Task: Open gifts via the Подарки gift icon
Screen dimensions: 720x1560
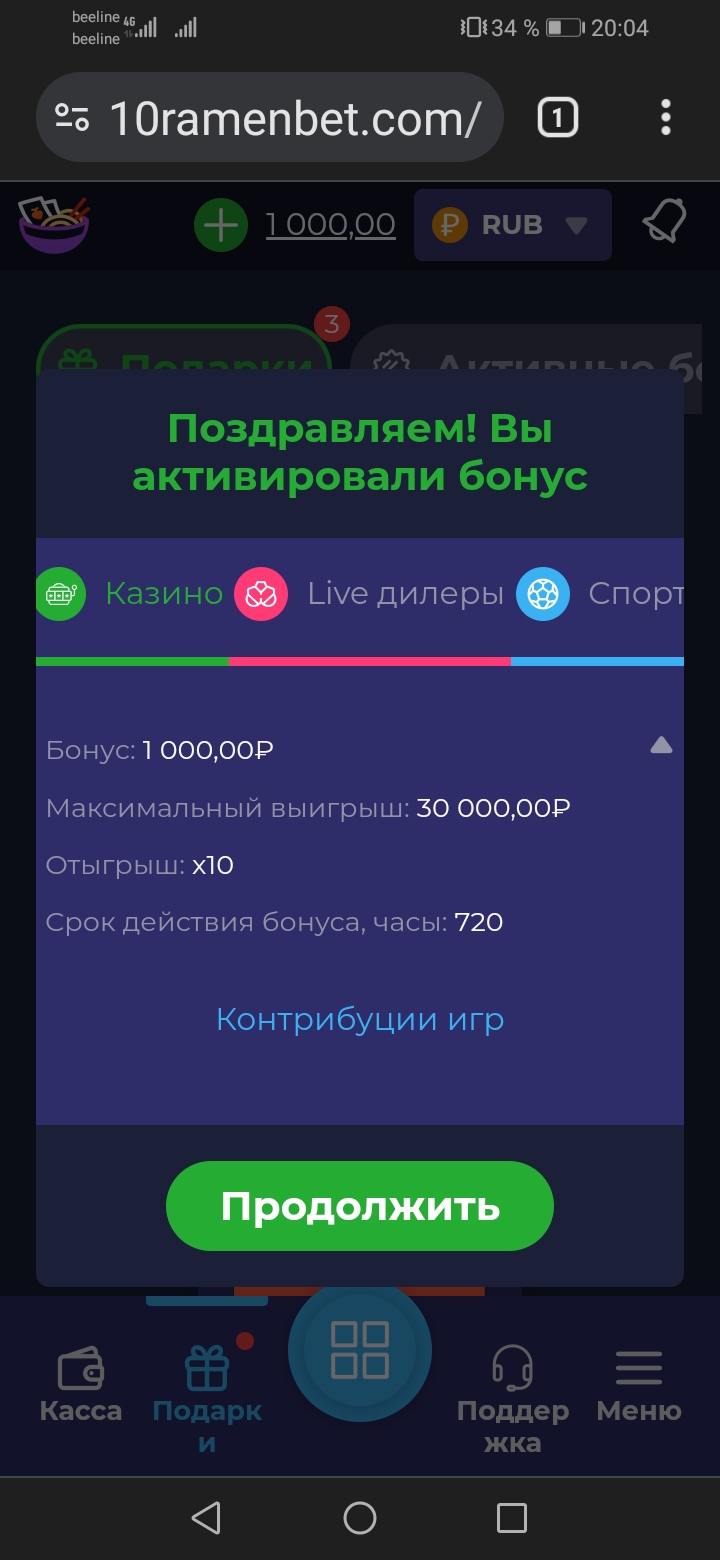Action: (x=206, y=1365)
